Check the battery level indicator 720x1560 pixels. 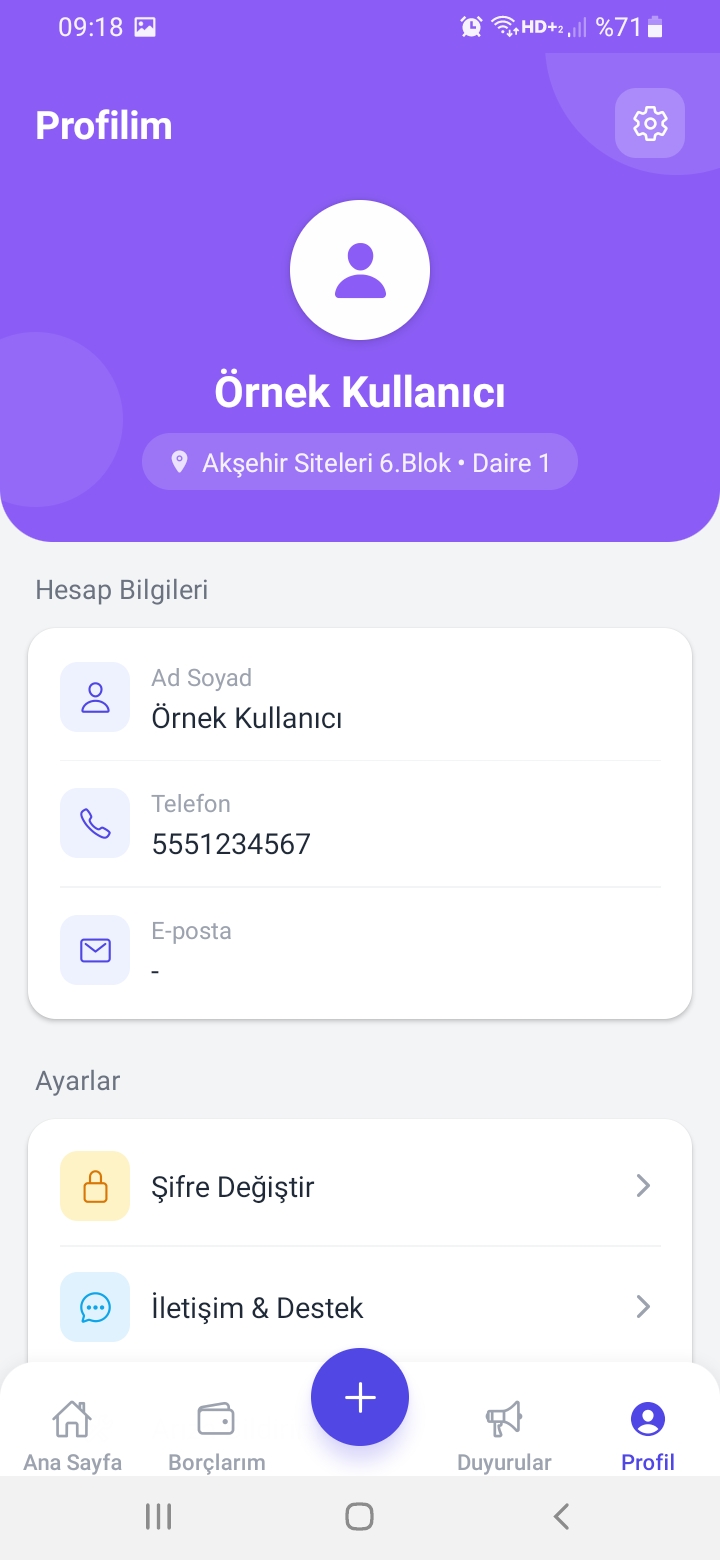pyautogui.click(x=655, y=27)
